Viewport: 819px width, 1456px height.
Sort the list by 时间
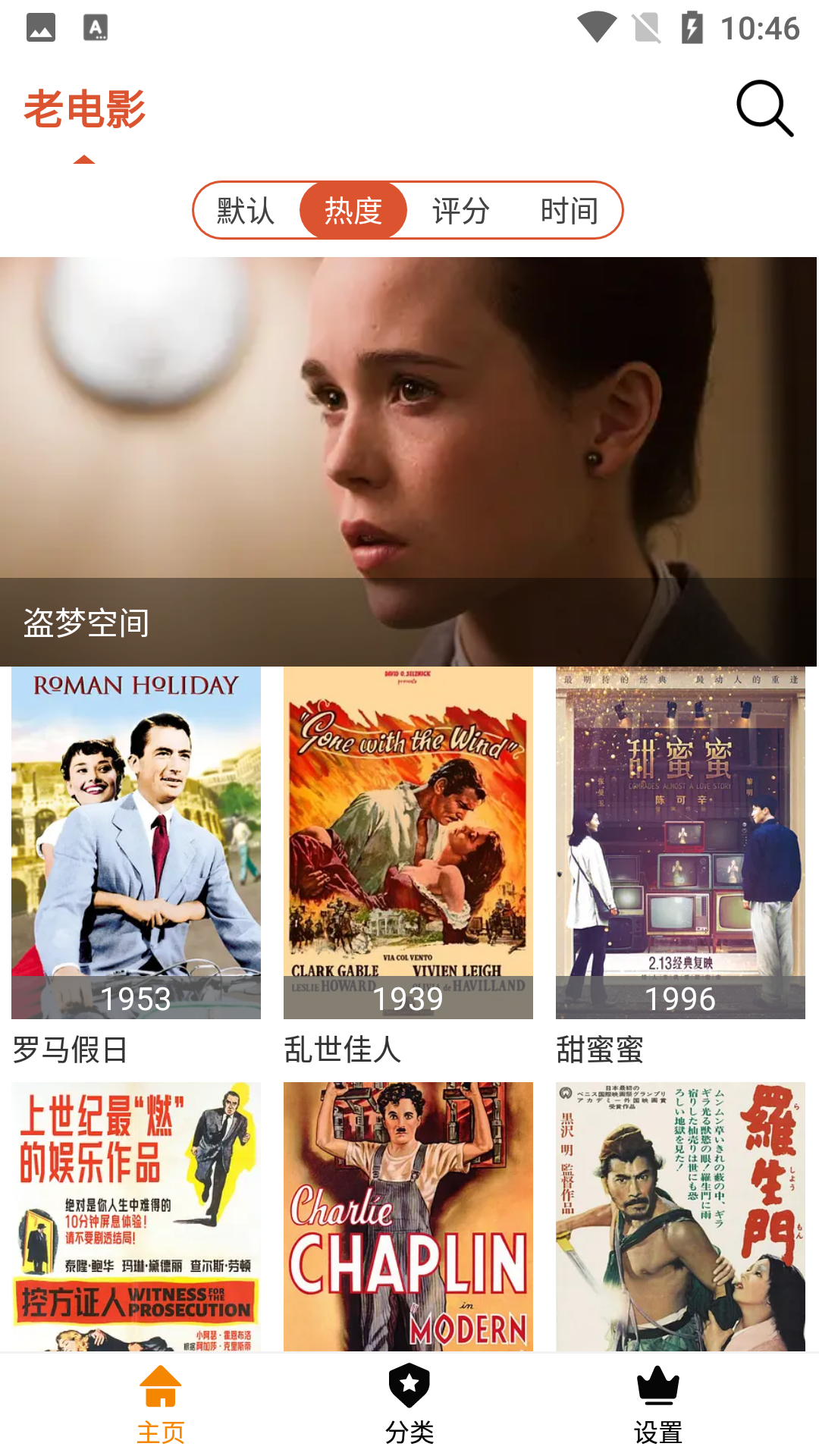(x=569, y=210)
